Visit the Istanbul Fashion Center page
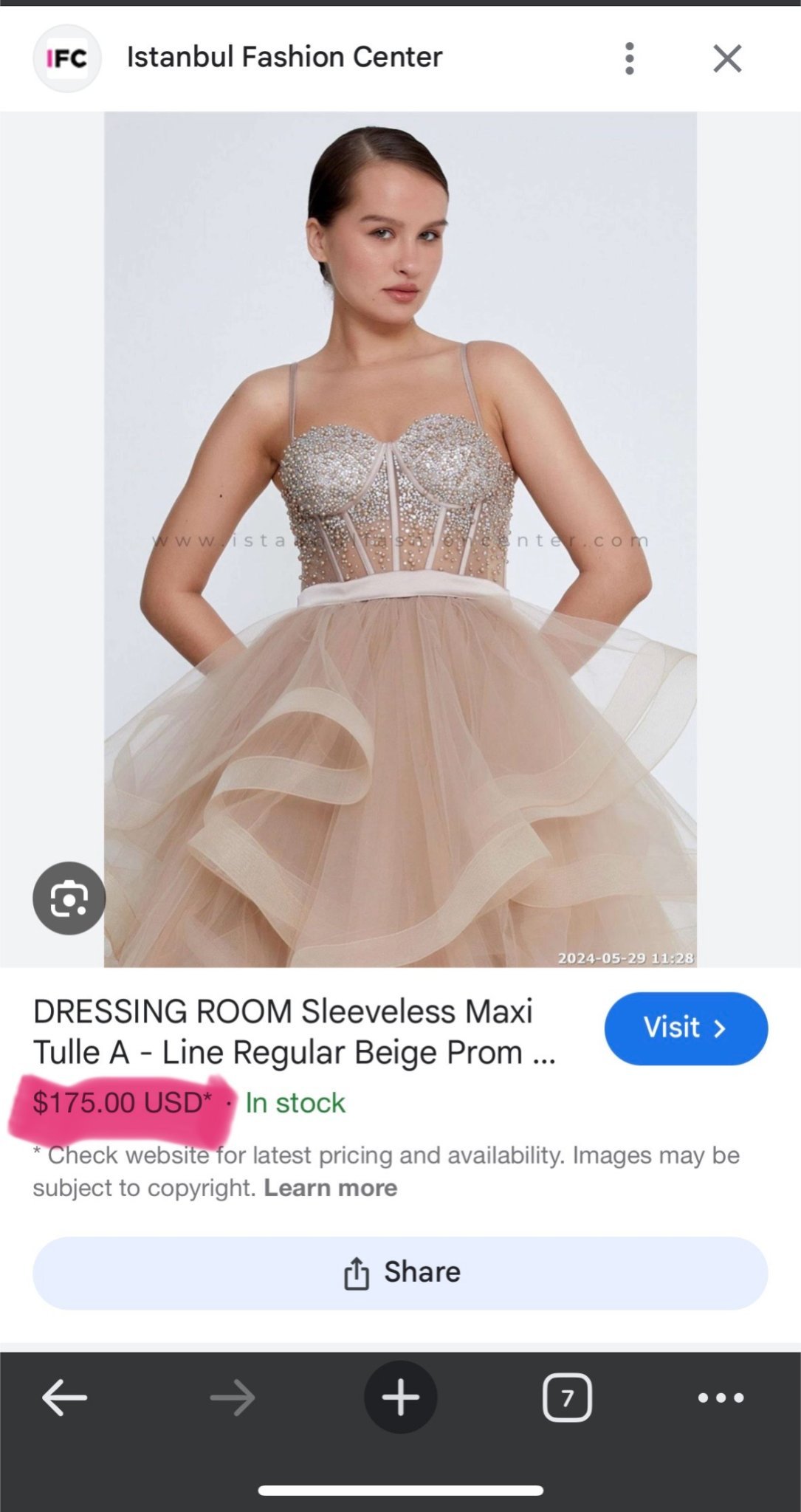801x1512 pixels. pyautogui.click(x=685, y=1028)
